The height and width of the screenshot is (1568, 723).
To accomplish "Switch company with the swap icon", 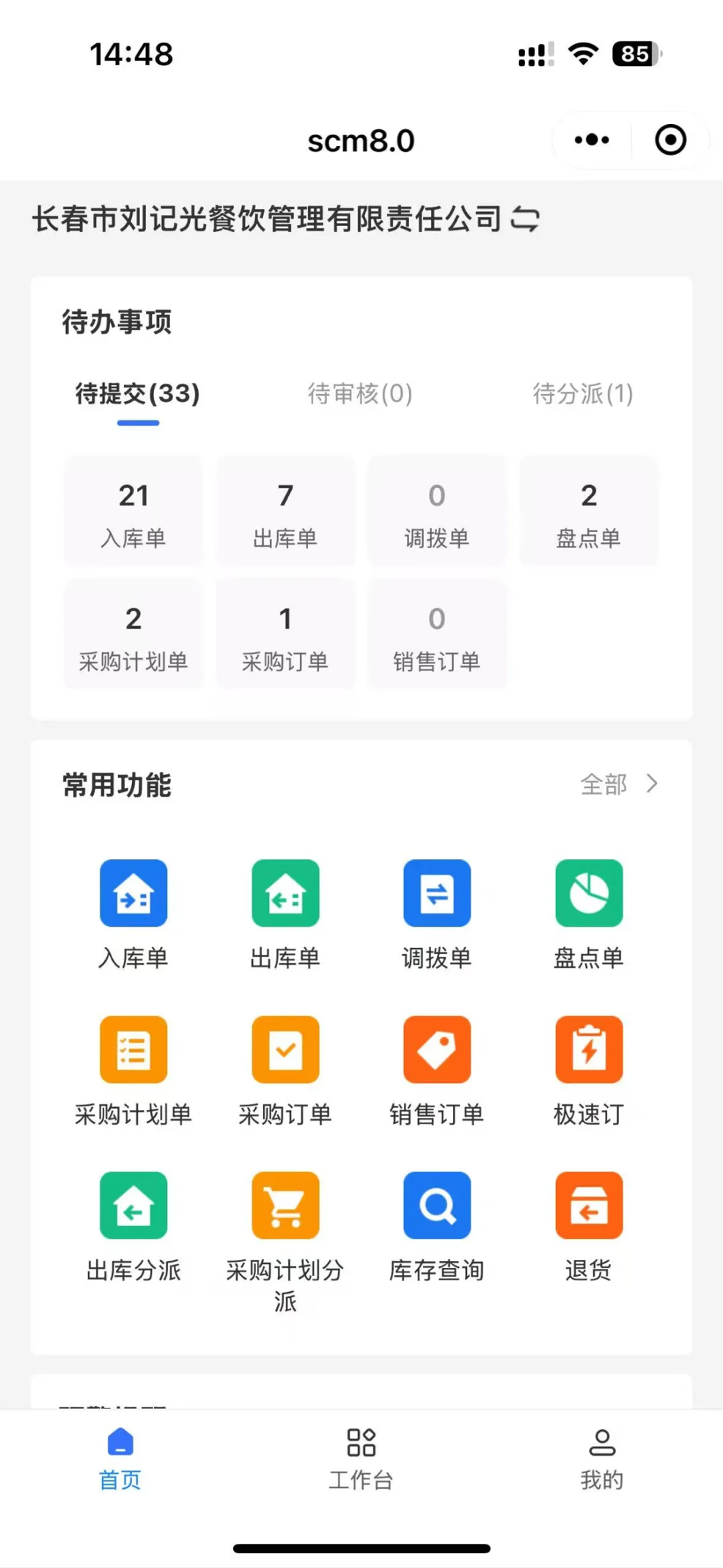I will [525, 219].
